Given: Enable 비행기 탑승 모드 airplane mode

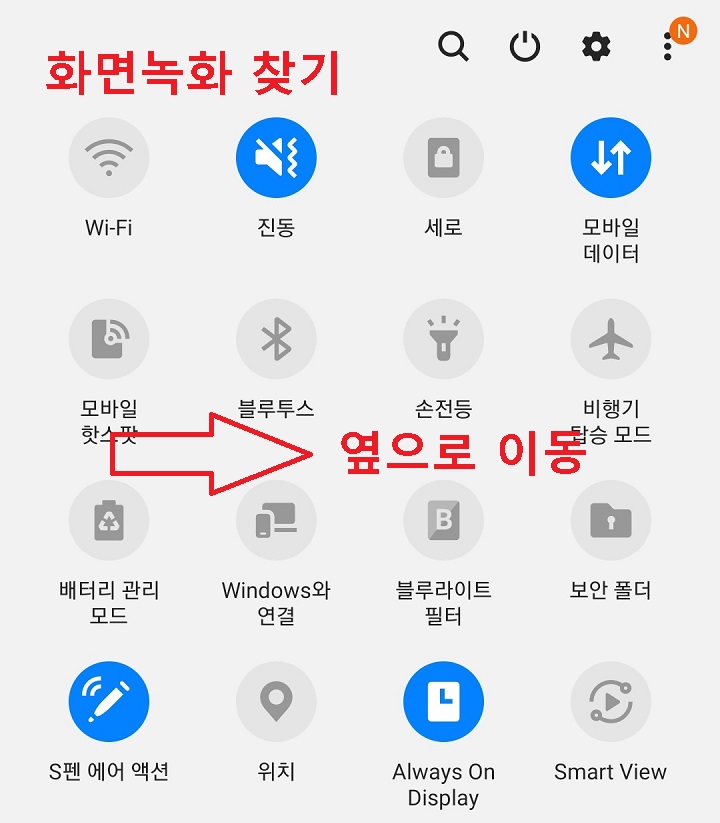Looking at the screenshot, I should [611, 339].
